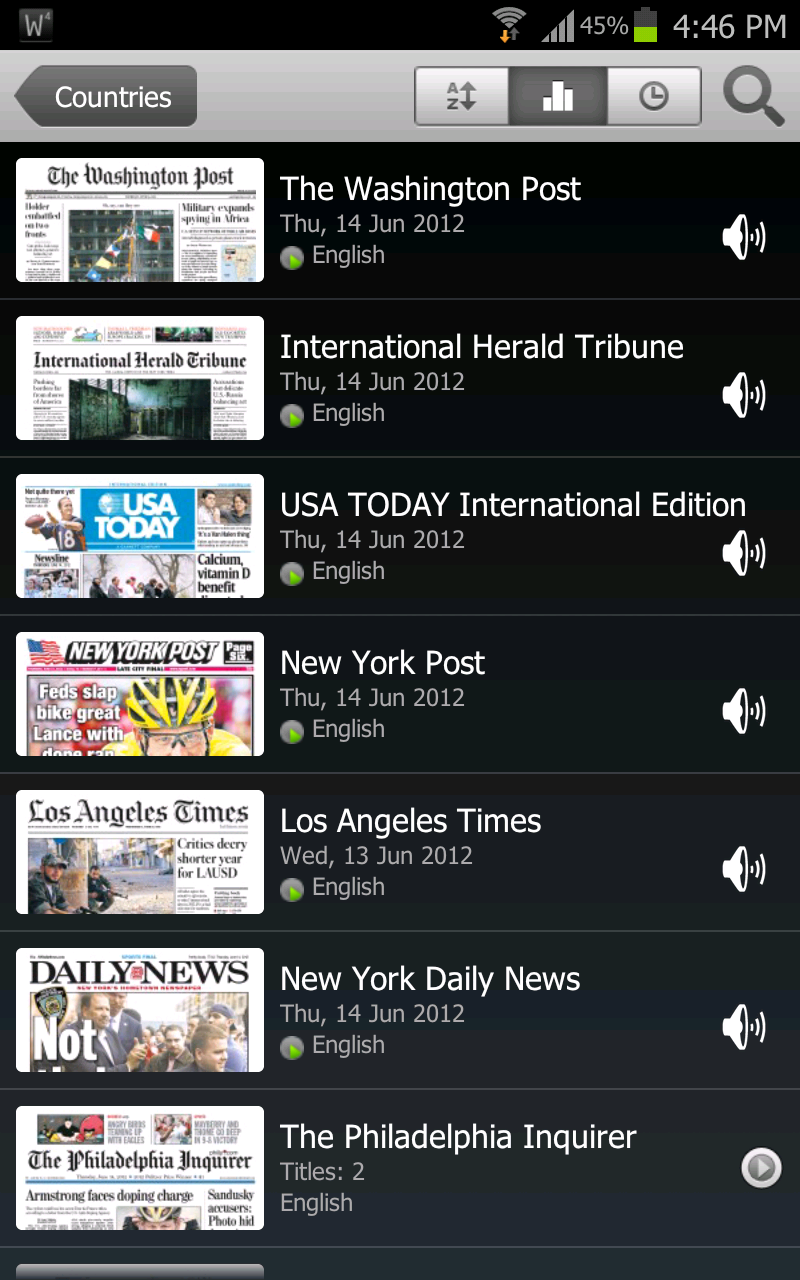Play audio for International Herald Tribune
Screen dimensions: 800x1280
744,396
